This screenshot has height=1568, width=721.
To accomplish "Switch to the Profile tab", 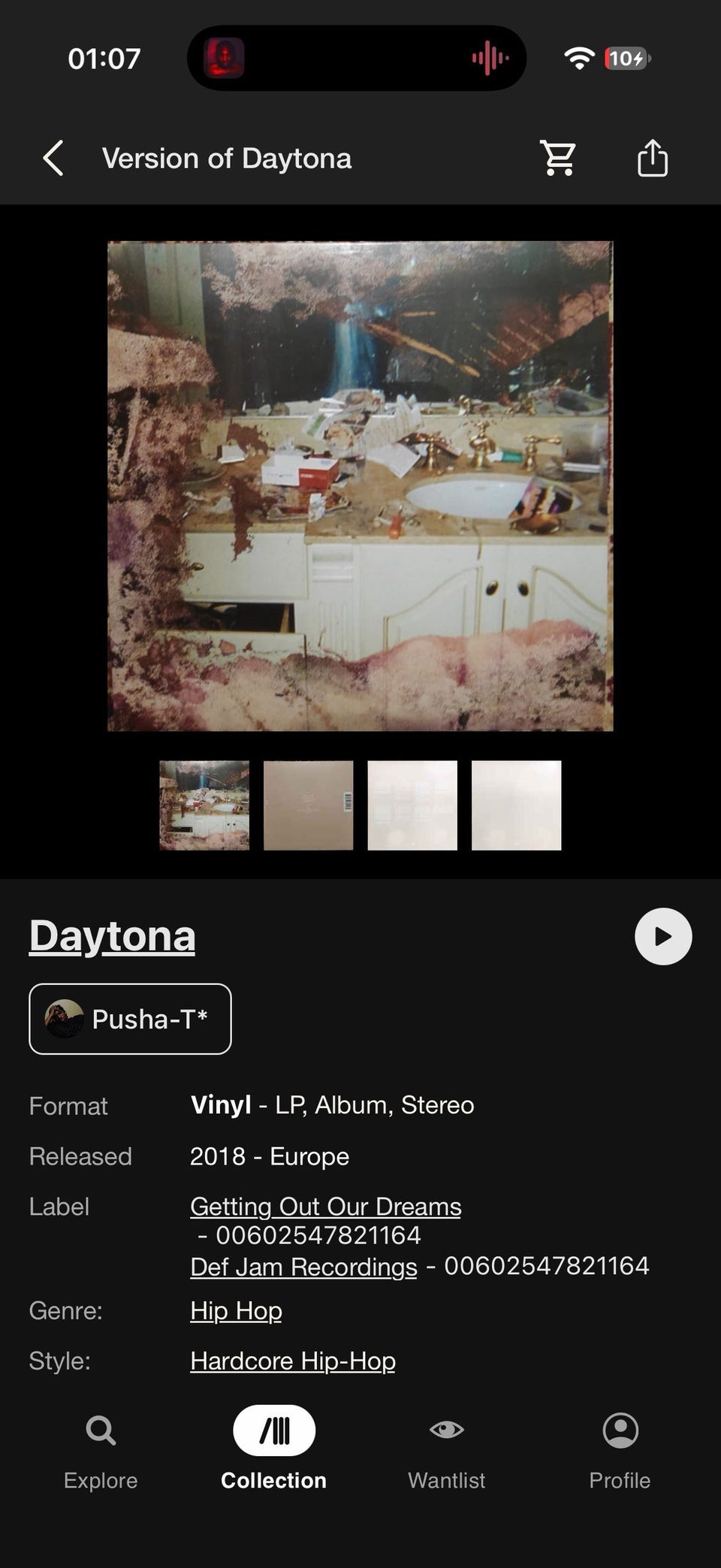I will [620, 1452].
